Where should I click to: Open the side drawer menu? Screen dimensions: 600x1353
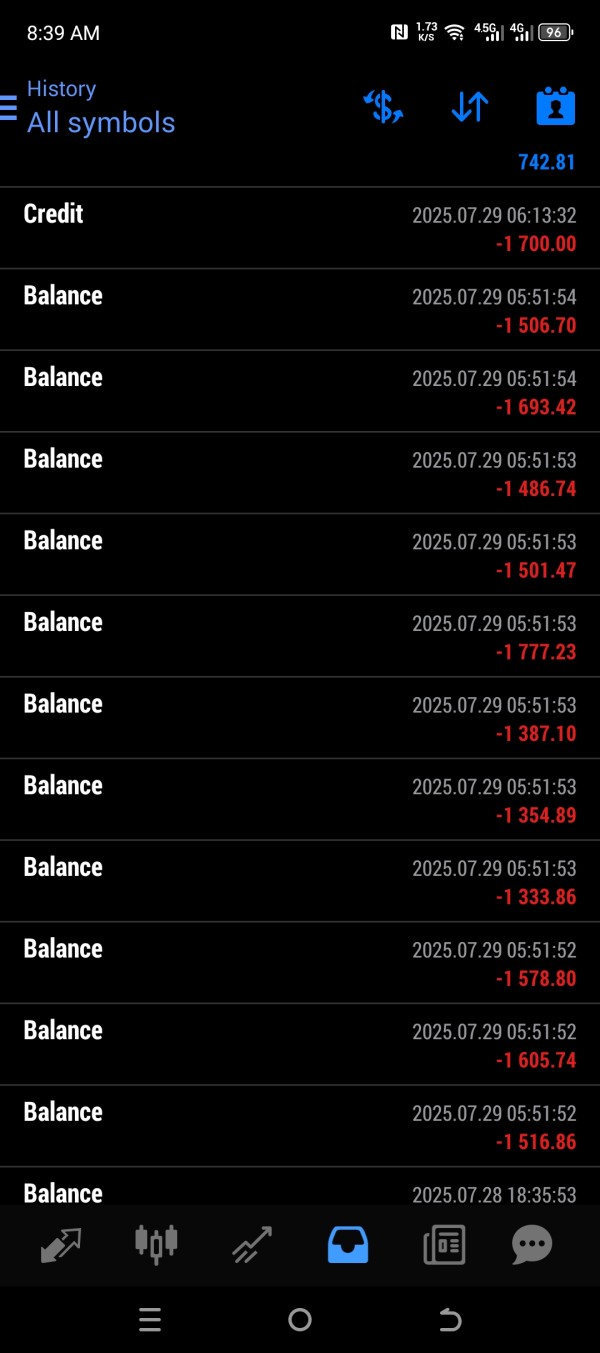(x=9, y=107)
